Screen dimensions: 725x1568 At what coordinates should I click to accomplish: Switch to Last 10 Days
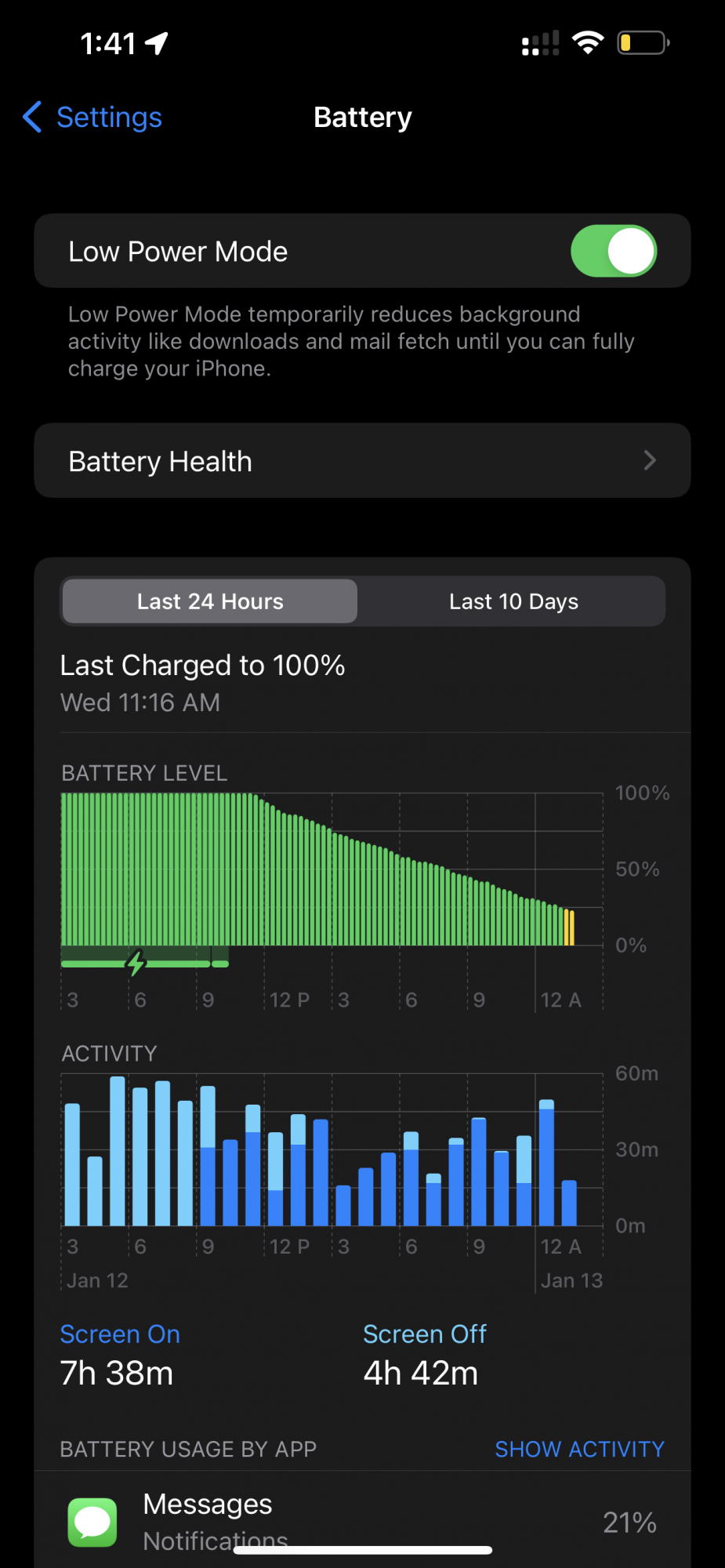click(513, 601)
